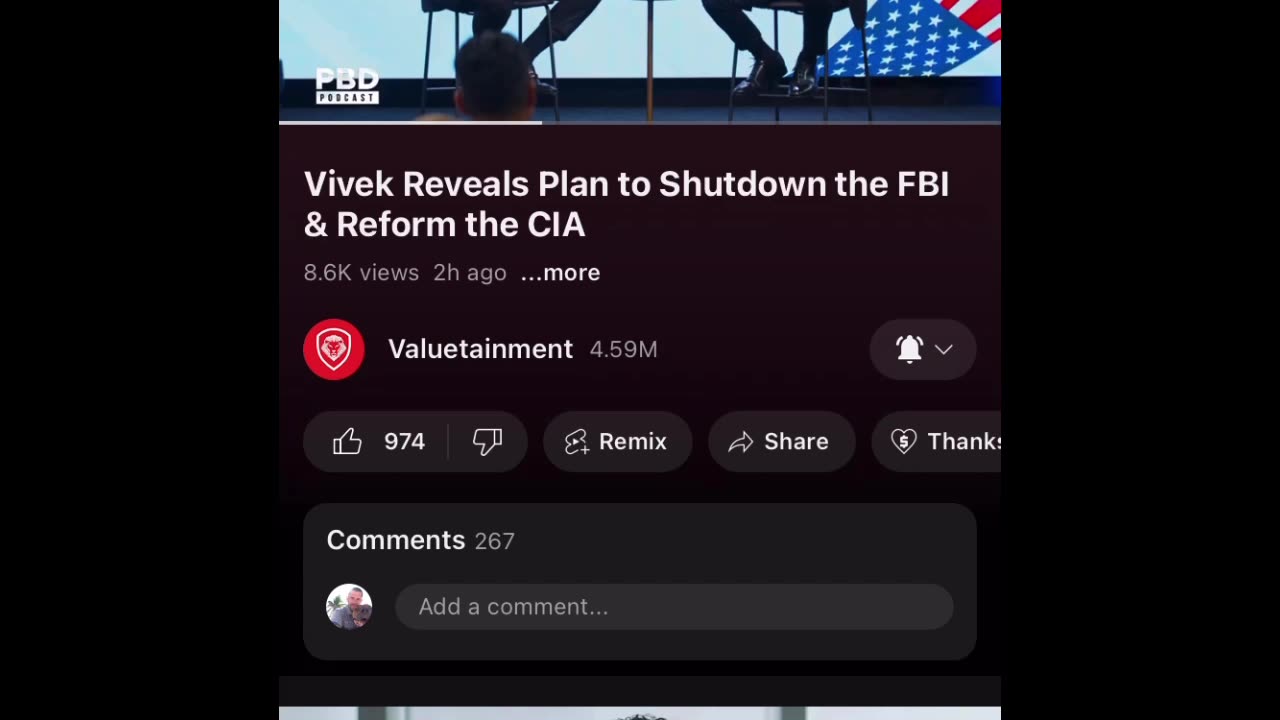The height and width of the screenshot is (720, 1280).
Task: Dislike this video
Action: tap(487, 441)
